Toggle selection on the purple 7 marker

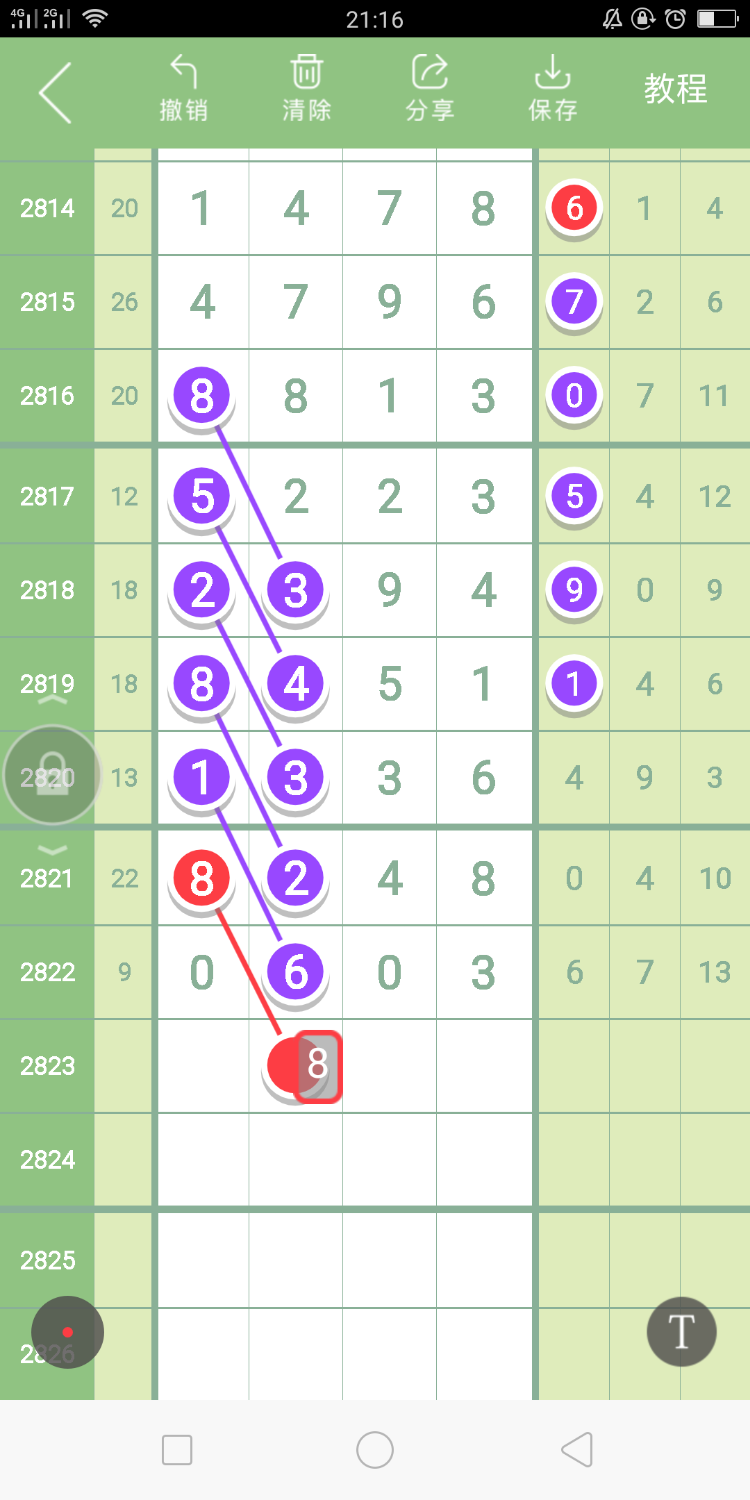573,302
